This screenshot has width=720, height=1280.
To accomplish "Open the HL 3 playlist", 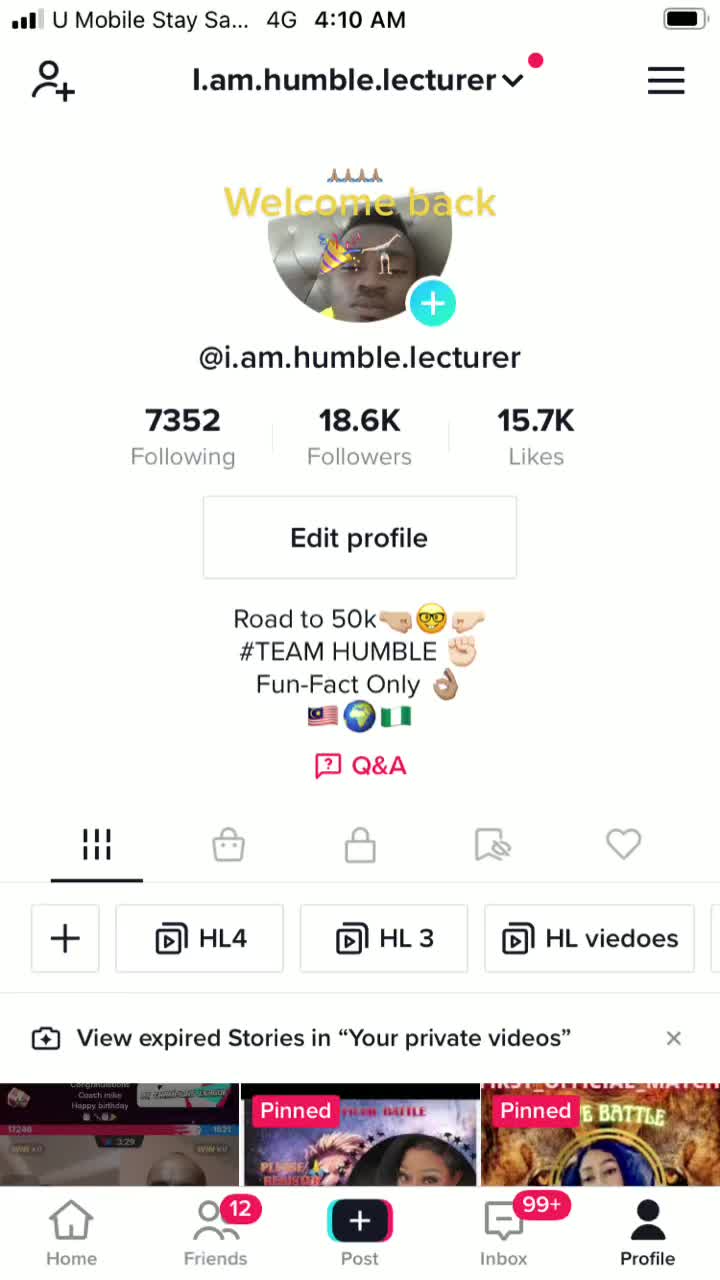I will 384,938.
